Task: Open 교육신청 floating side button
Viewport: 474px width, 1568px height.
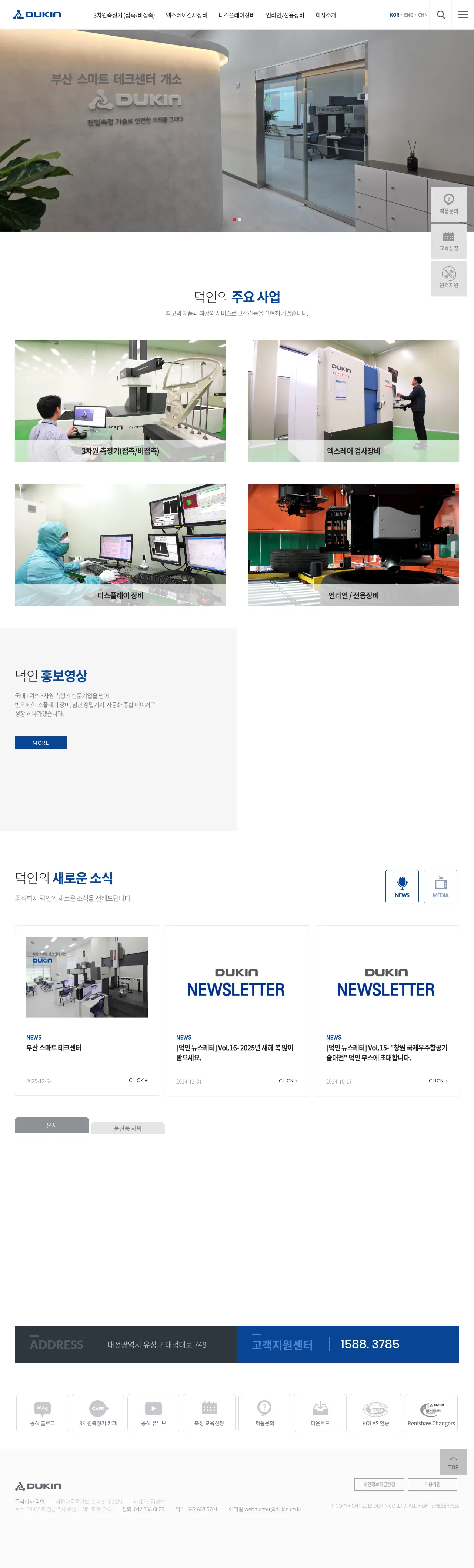Action: pyautogui.click(x=448, y=241)
